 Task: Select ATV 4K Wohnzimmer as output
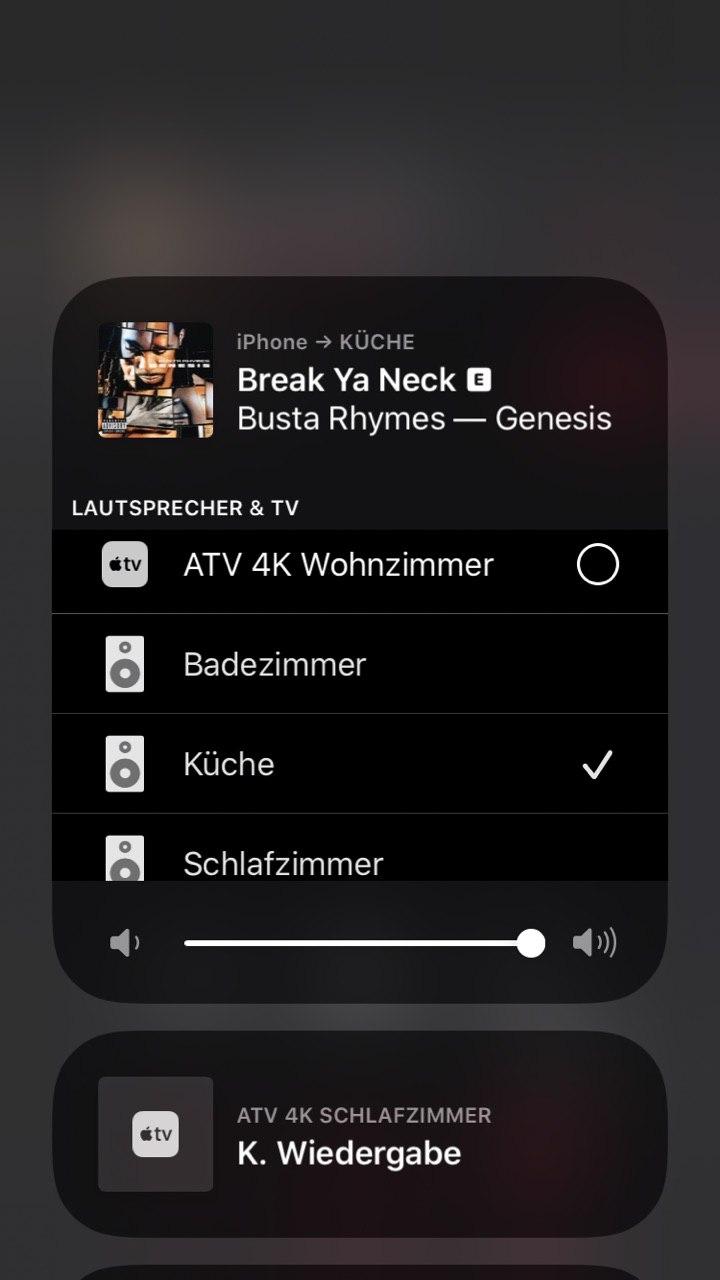coord(597,565)
